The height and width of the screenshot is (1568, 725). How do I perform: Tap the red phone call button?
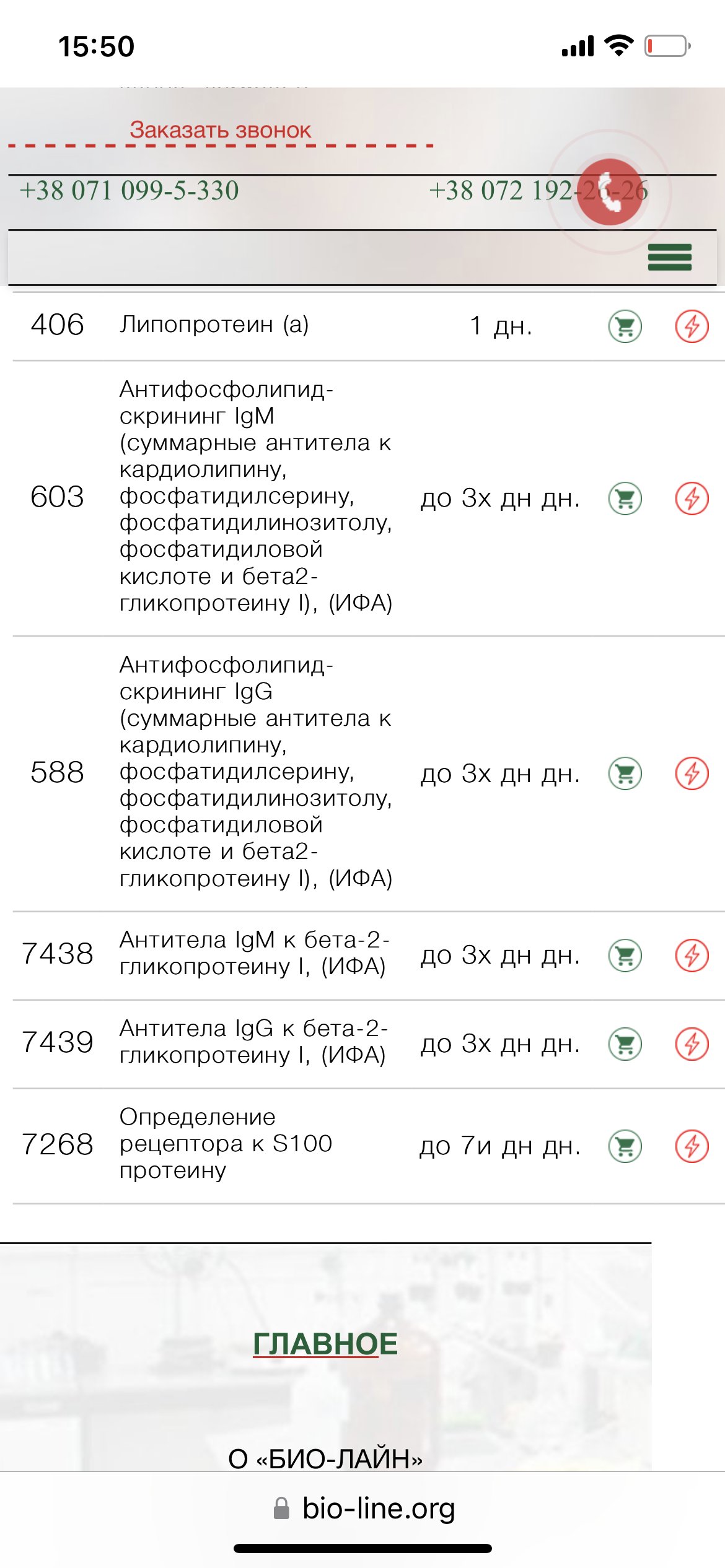[610, 191]
